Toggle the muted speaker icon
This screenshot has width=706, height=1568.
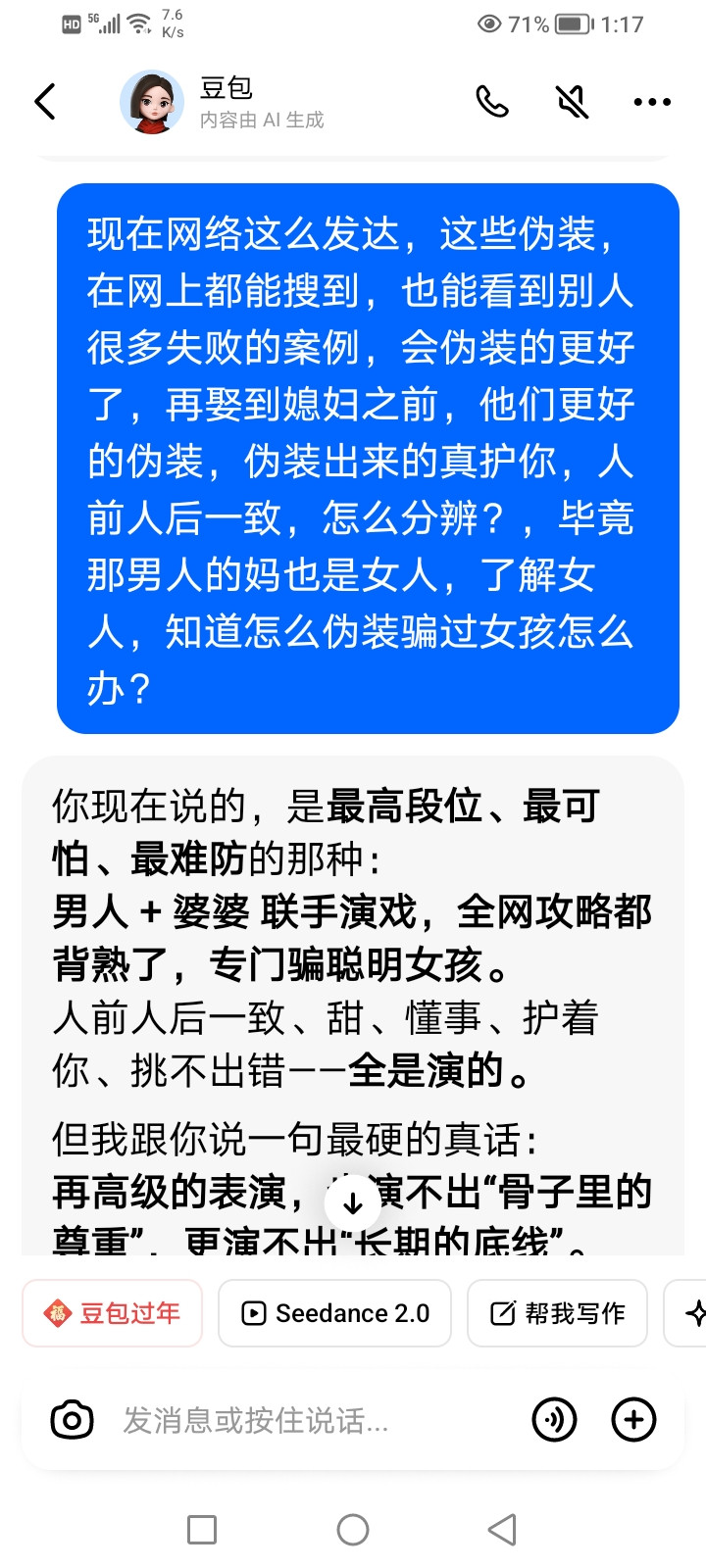pyautogui.click(x=572, y=102)
